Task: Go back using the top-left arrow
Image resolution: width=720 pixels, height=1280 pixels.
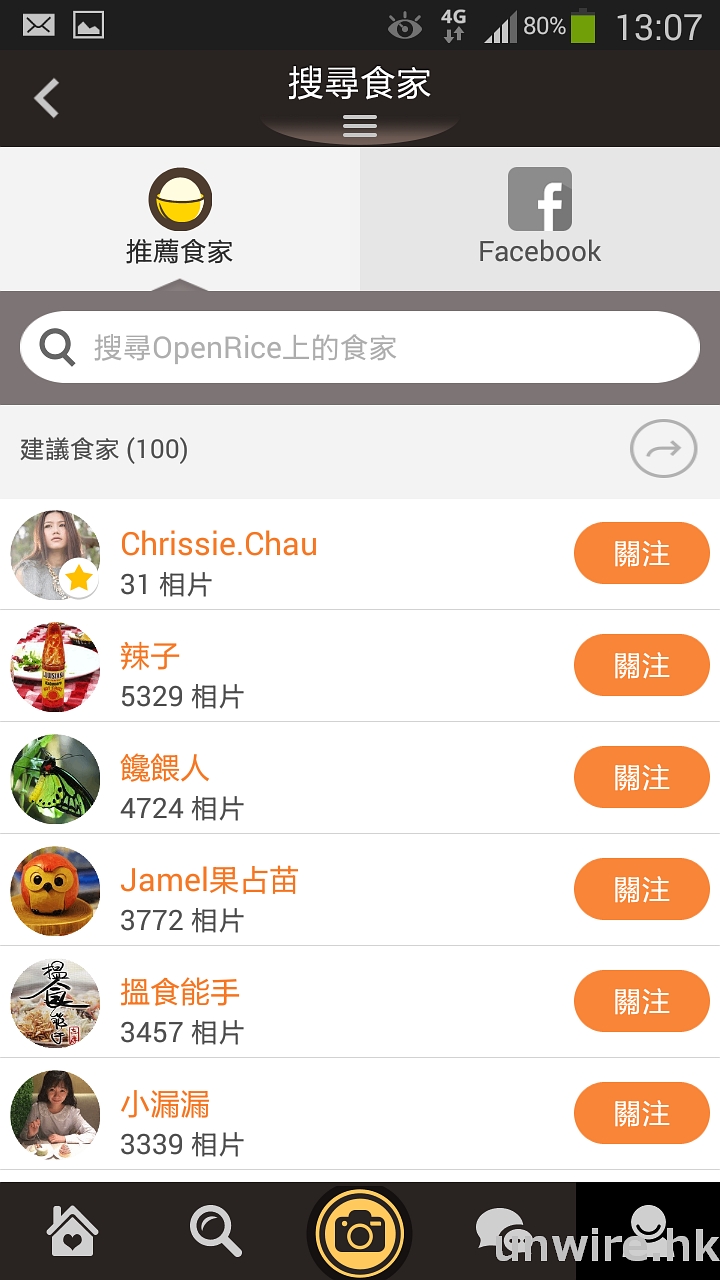Action: point(47,98)
